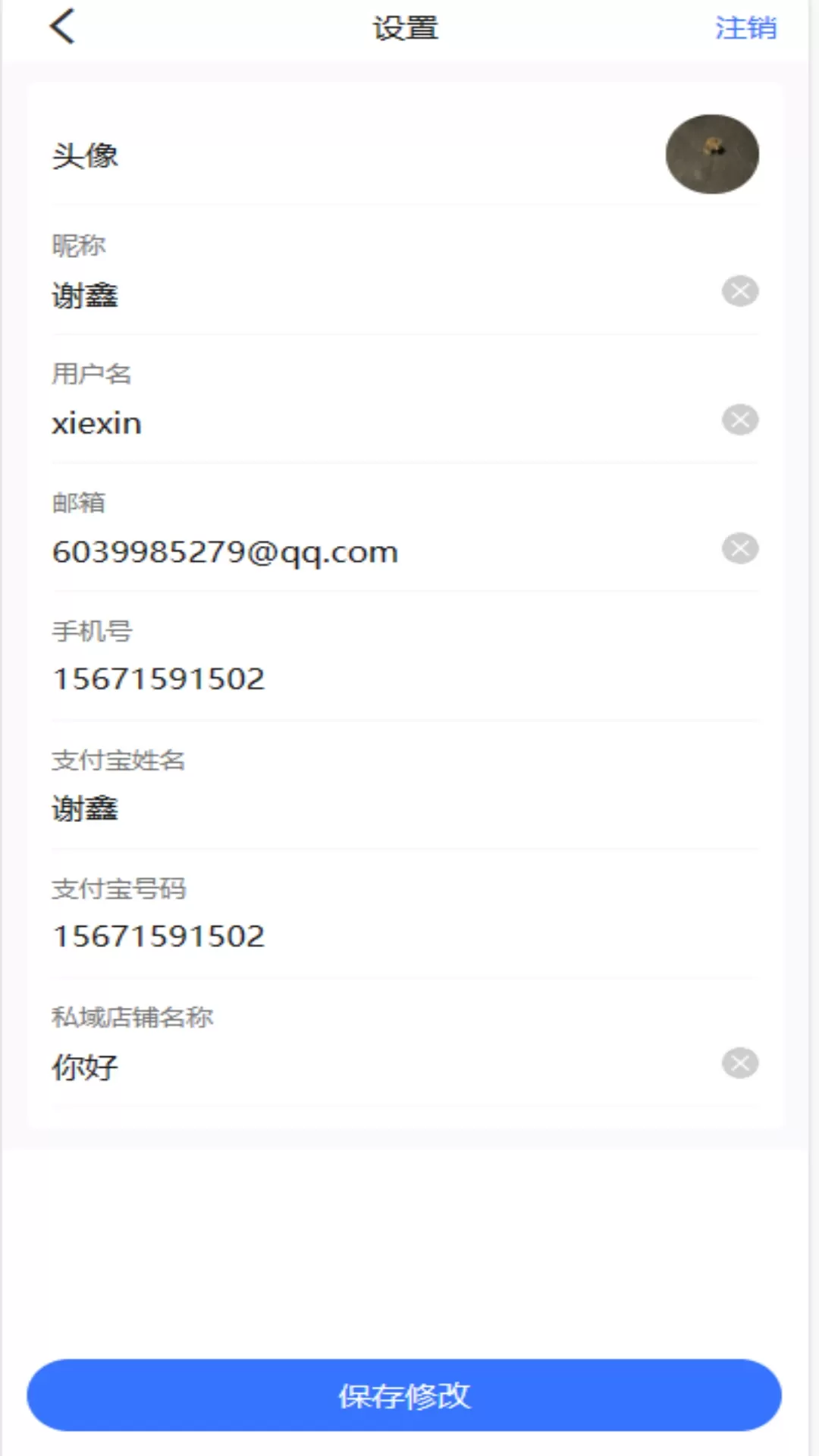Change the profile avatar picture

tap(712, 154)
